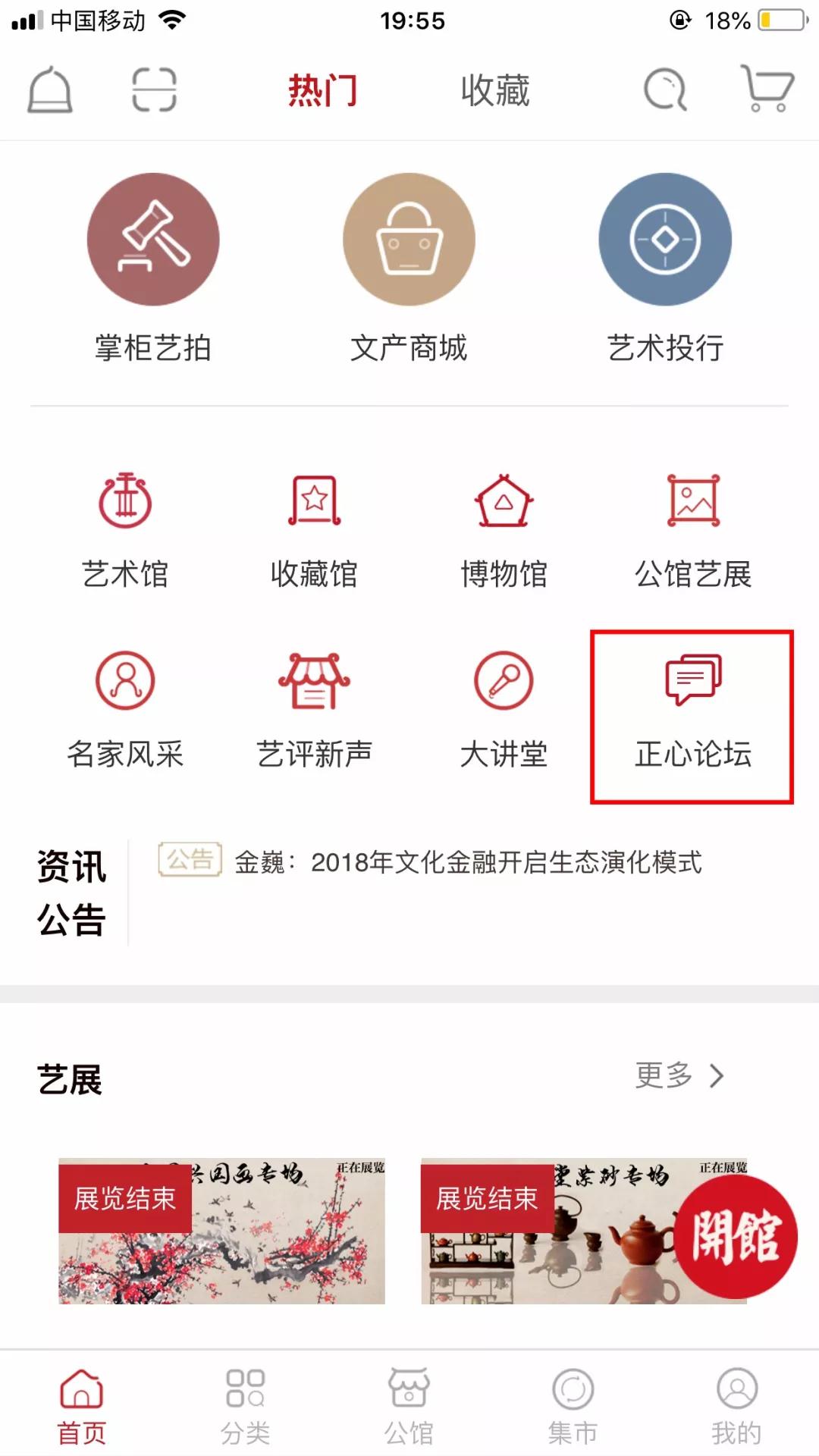Open 公馆艺展 exhibitions

point(693,531)
